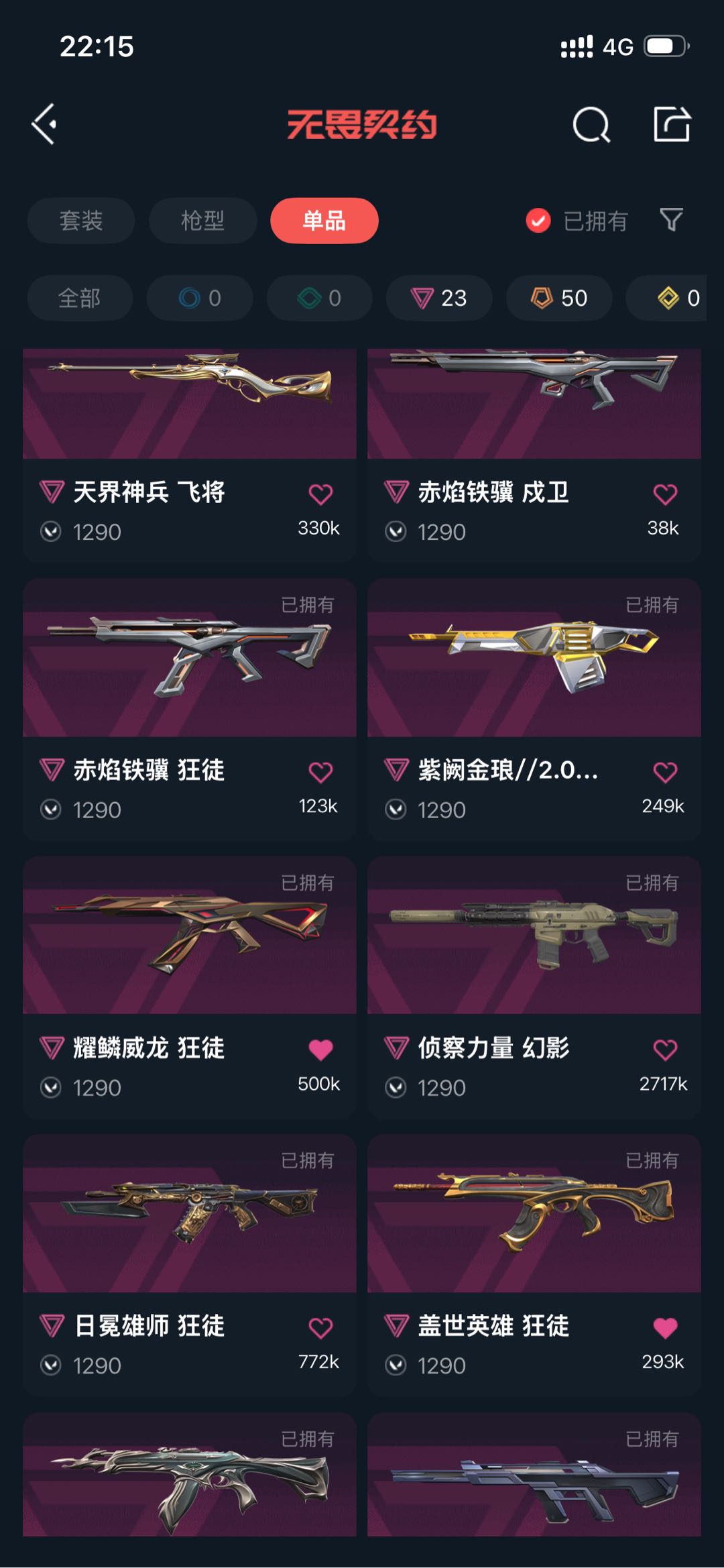Uncheck the 已拥有 filter checkbox

pyautogui.click(x=538, y=221)
